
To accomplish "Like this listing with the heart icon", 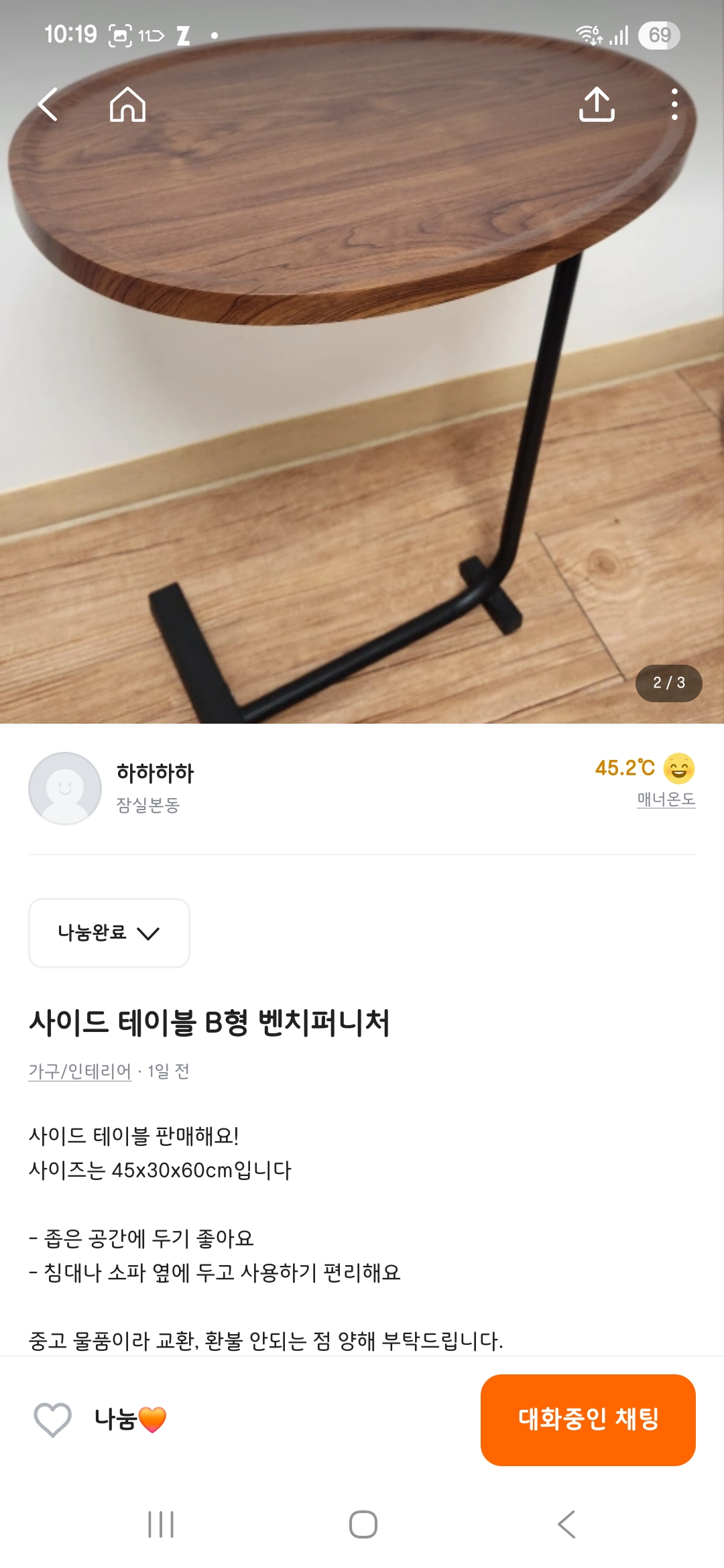I will click(x=53, y=1419).
